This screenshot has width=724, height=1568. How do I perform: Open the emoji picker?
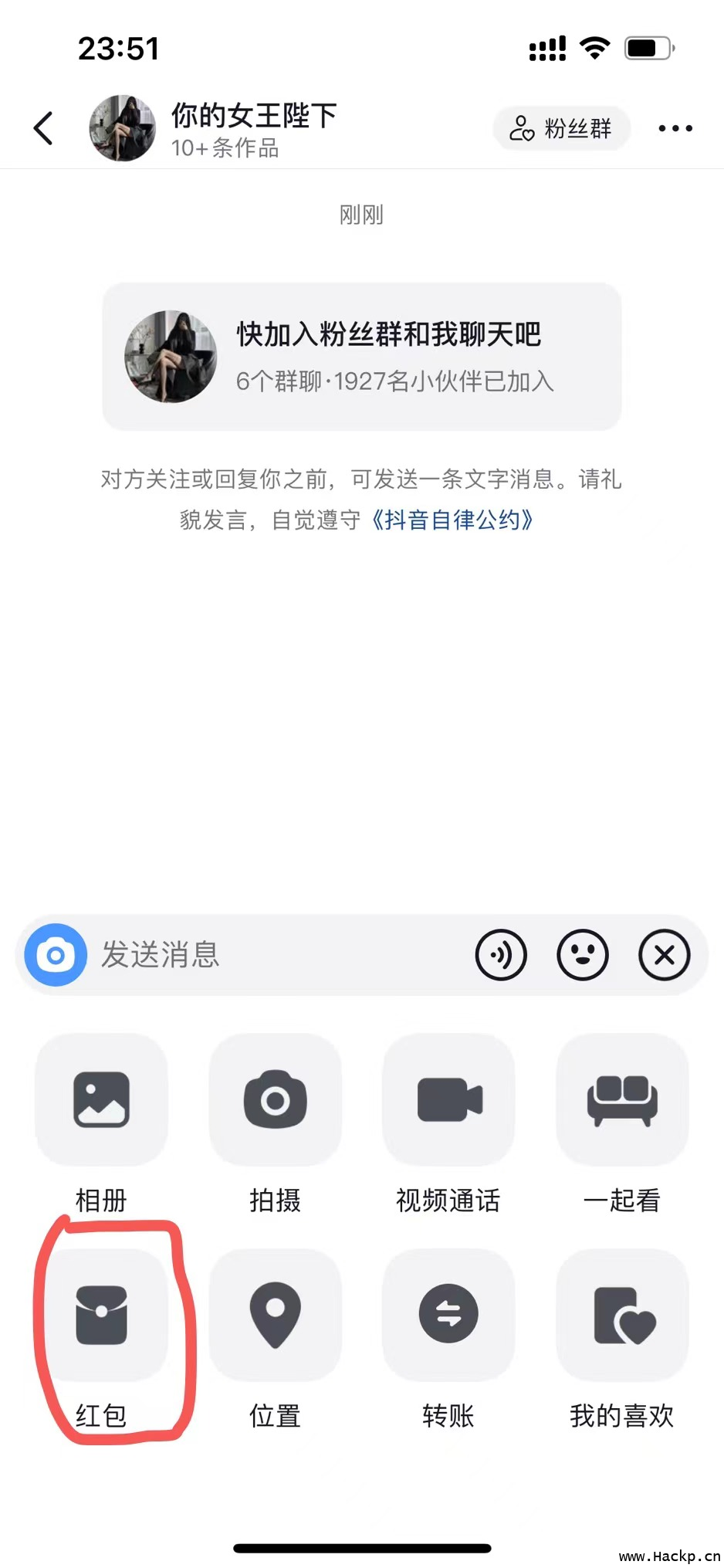(583, 955)
